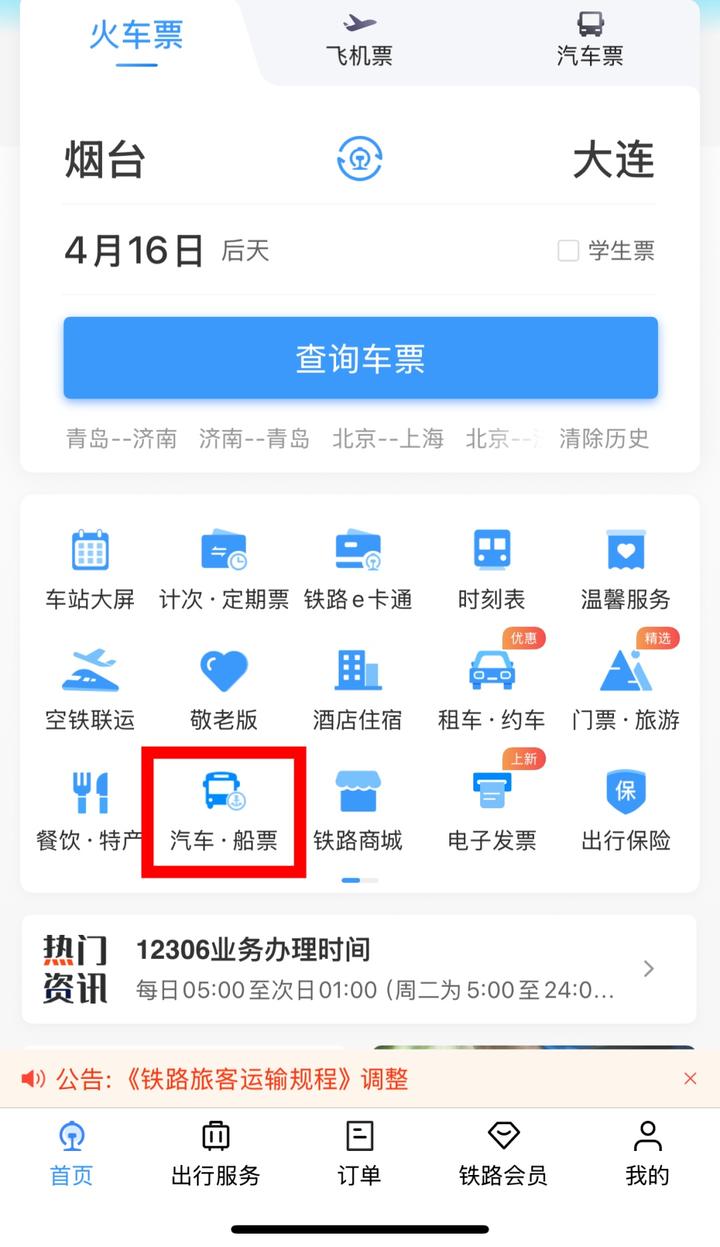Pick a different date than 4月16日
The height and width of the screenshot is (1247, 720).
[x=134, y=250]
